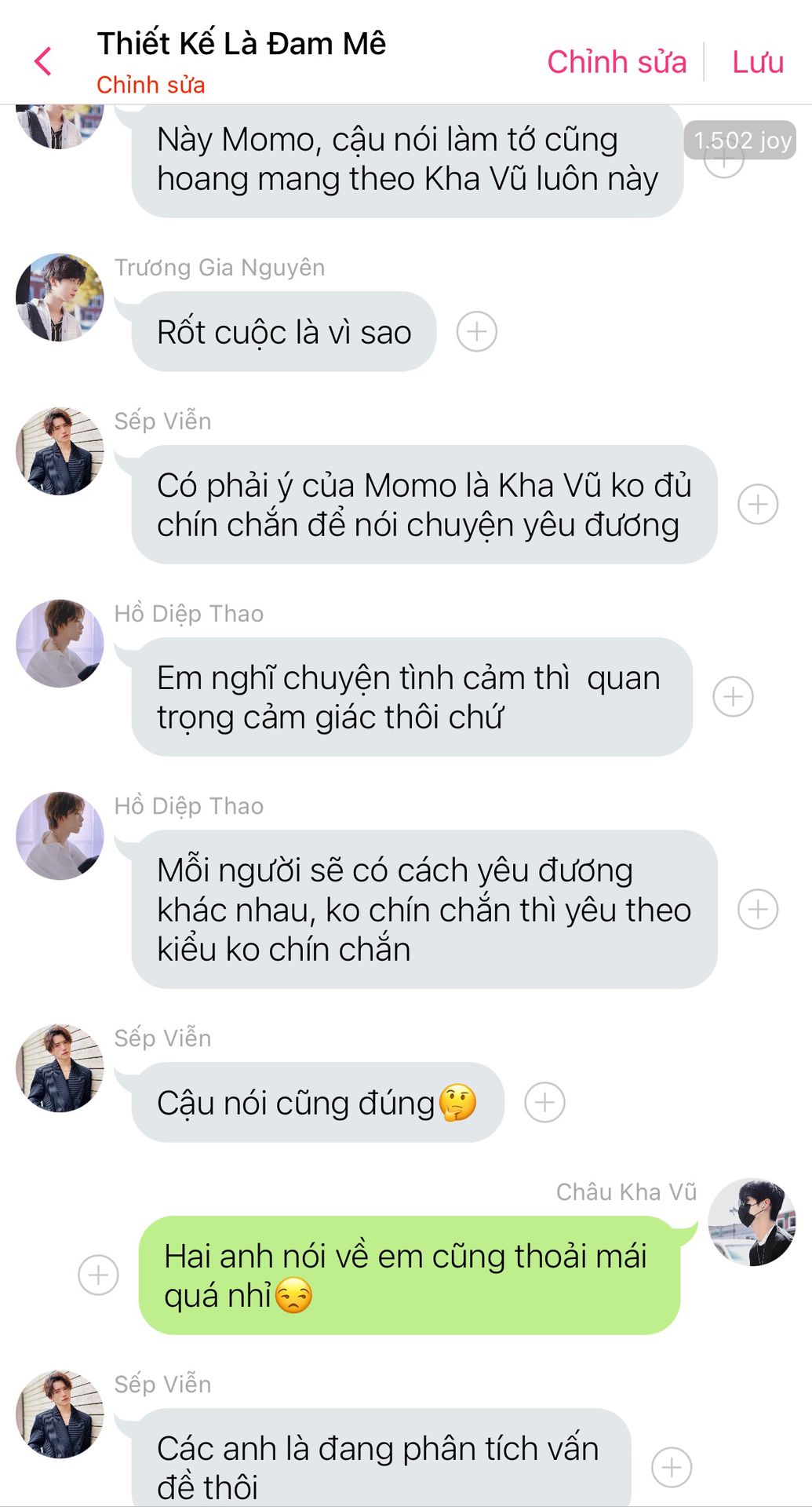Tap the red Chỉnh sửa link under title
This screenshot has height=1507, width=812.
pos(151,85)
